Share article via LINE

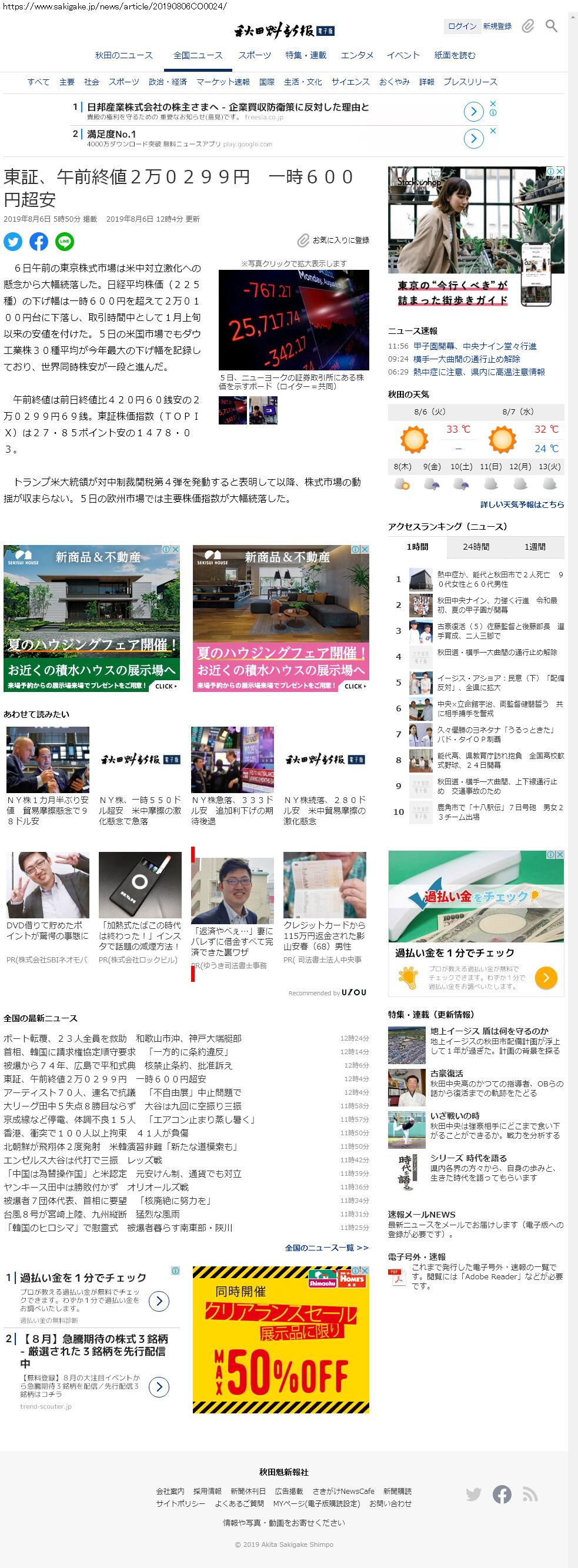click(65, 242)
